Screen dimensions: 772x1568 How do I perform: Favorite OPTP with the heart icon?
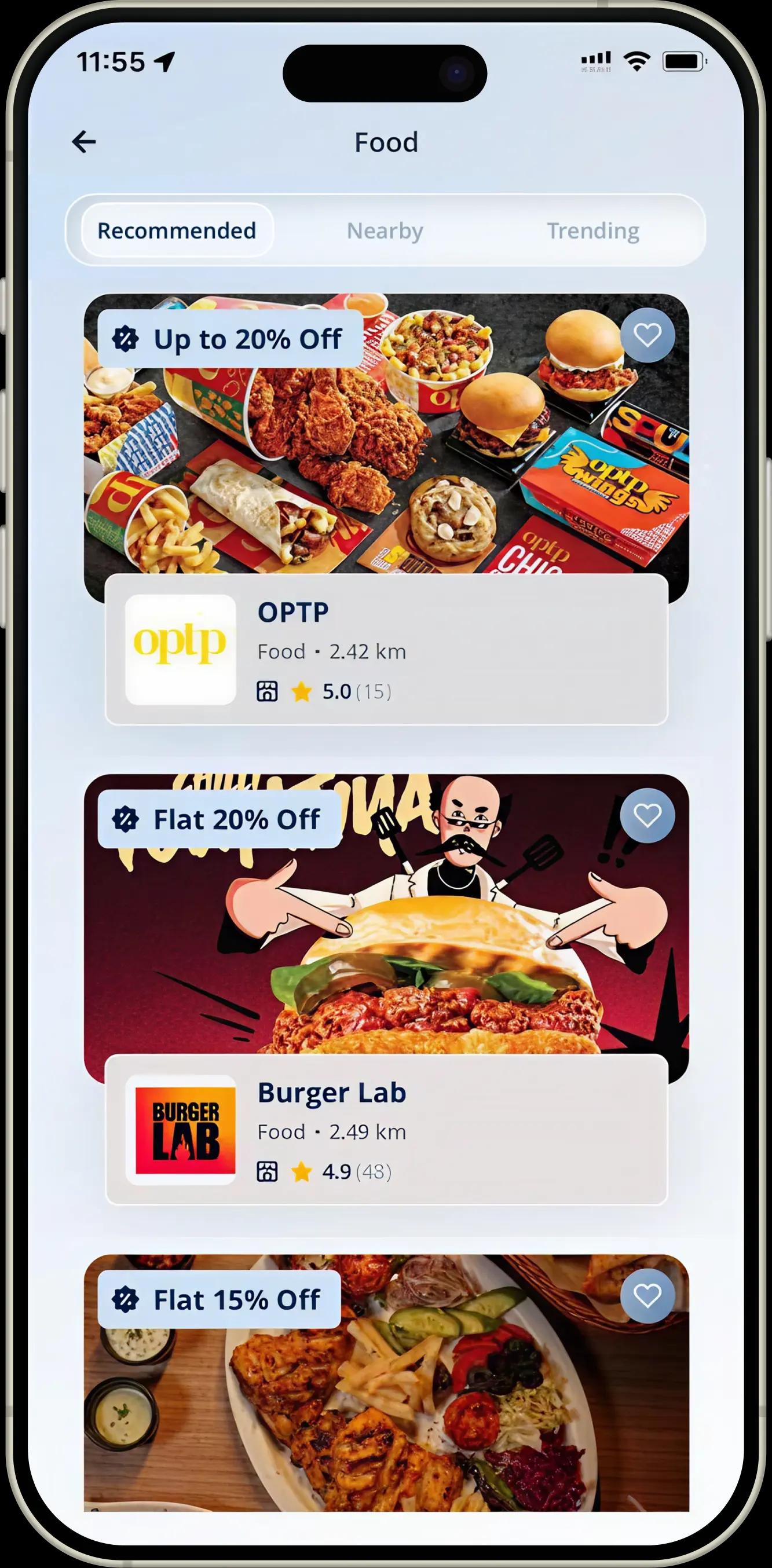[647, 335]
